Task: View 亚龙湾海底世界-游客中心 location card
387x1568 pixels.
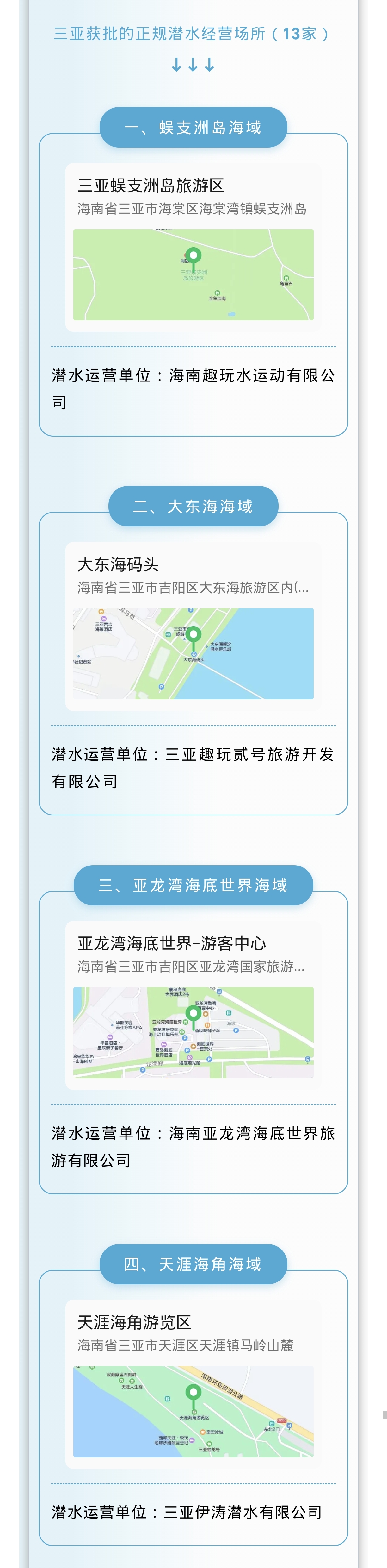Action: pyautogui.click(x=193, y=1005)
